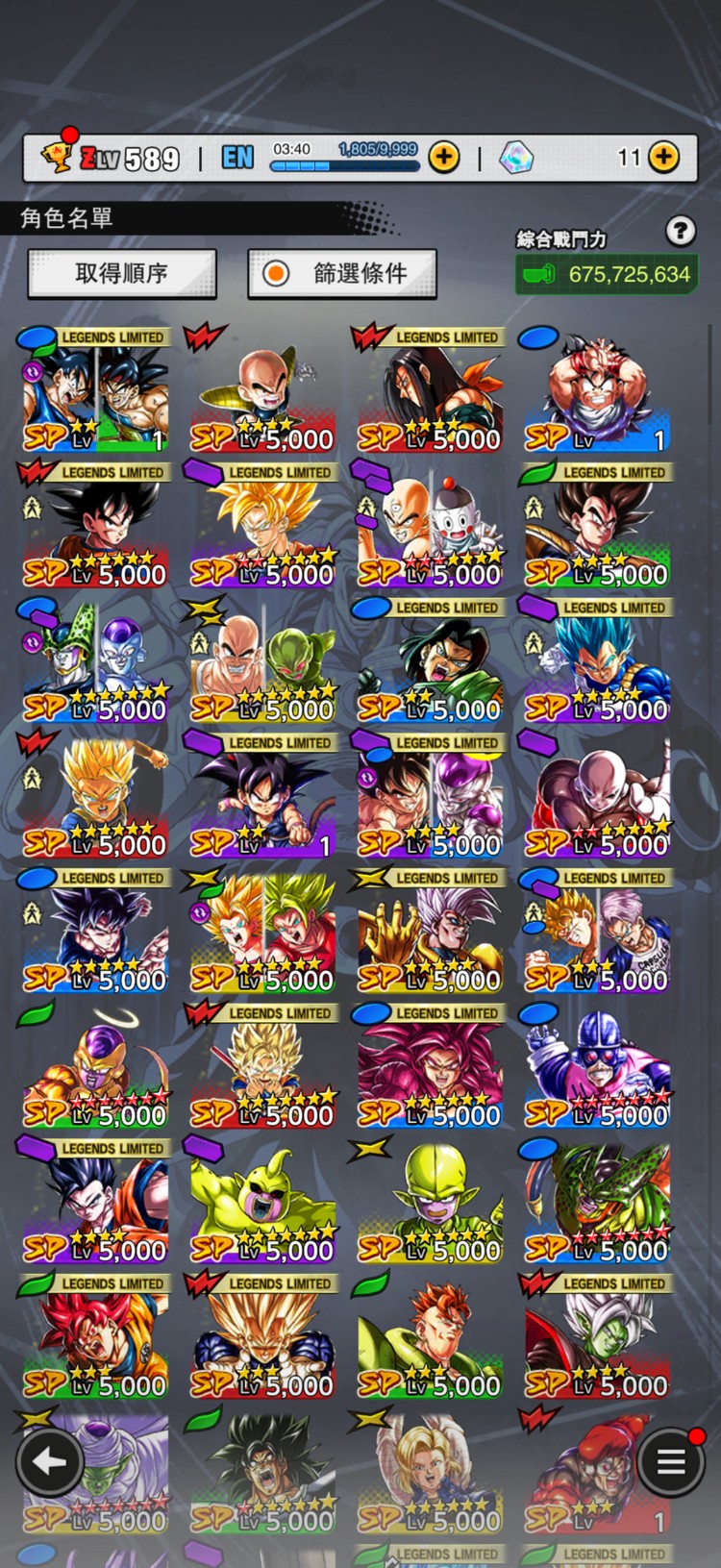The image size is (721, 1568).
Task: Open the yellow Super Buu character card
Action: point(261,1204)
